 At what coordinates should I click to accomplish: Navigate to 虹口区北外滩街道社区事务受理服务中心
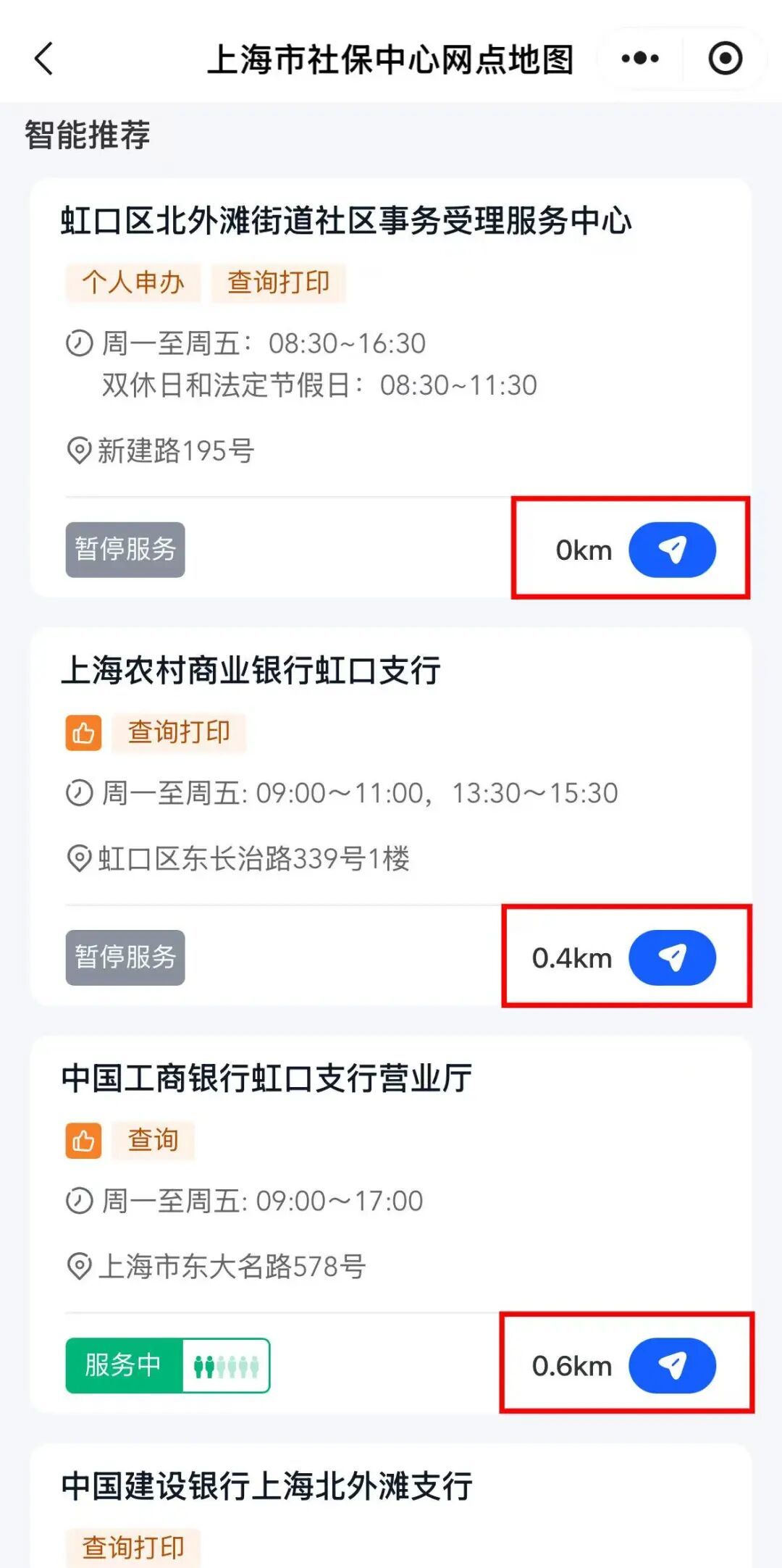[x=672, y=550]
